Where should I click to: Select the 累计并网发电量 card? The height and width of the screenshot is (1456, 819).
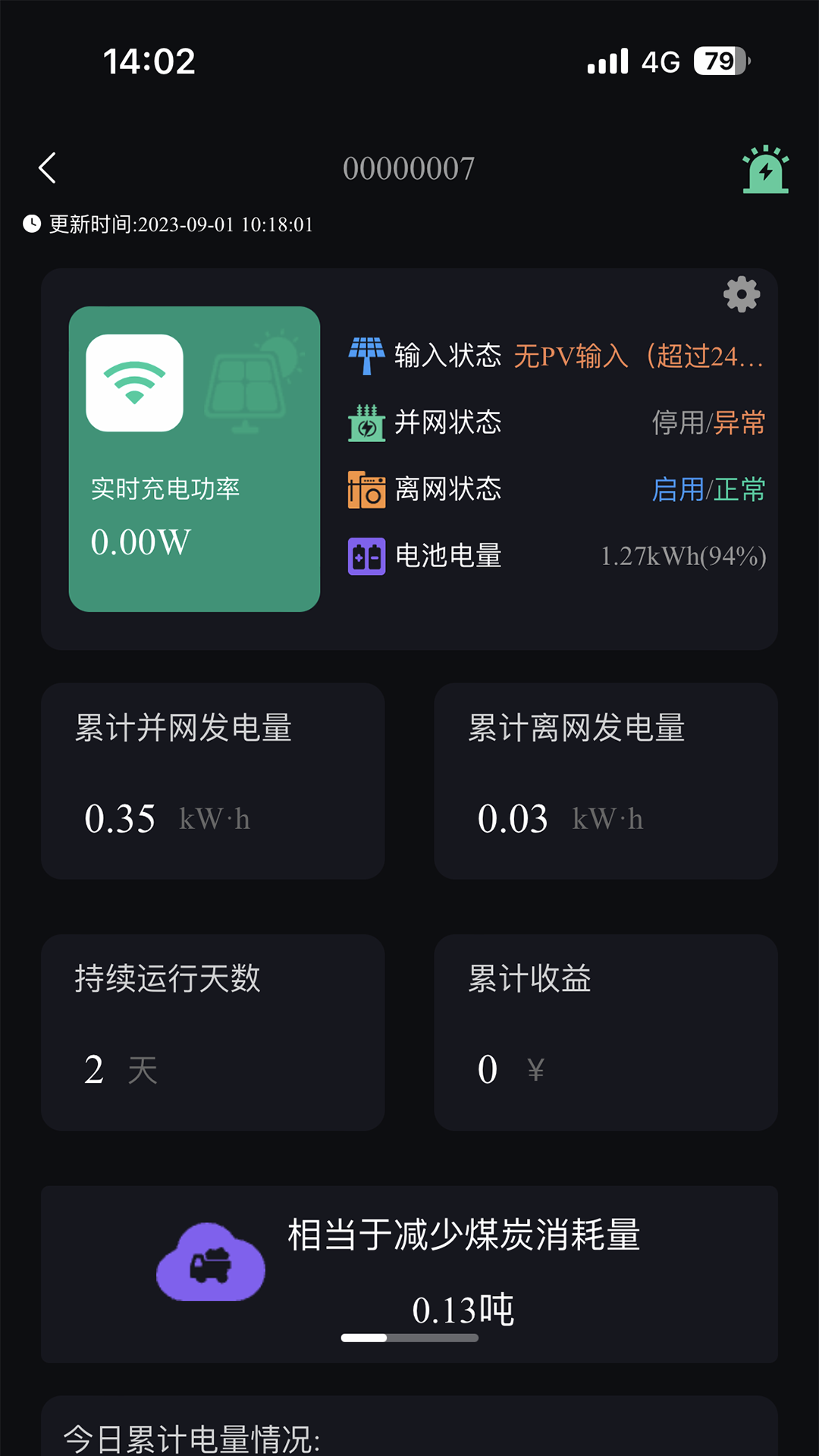tap(213, 782)
